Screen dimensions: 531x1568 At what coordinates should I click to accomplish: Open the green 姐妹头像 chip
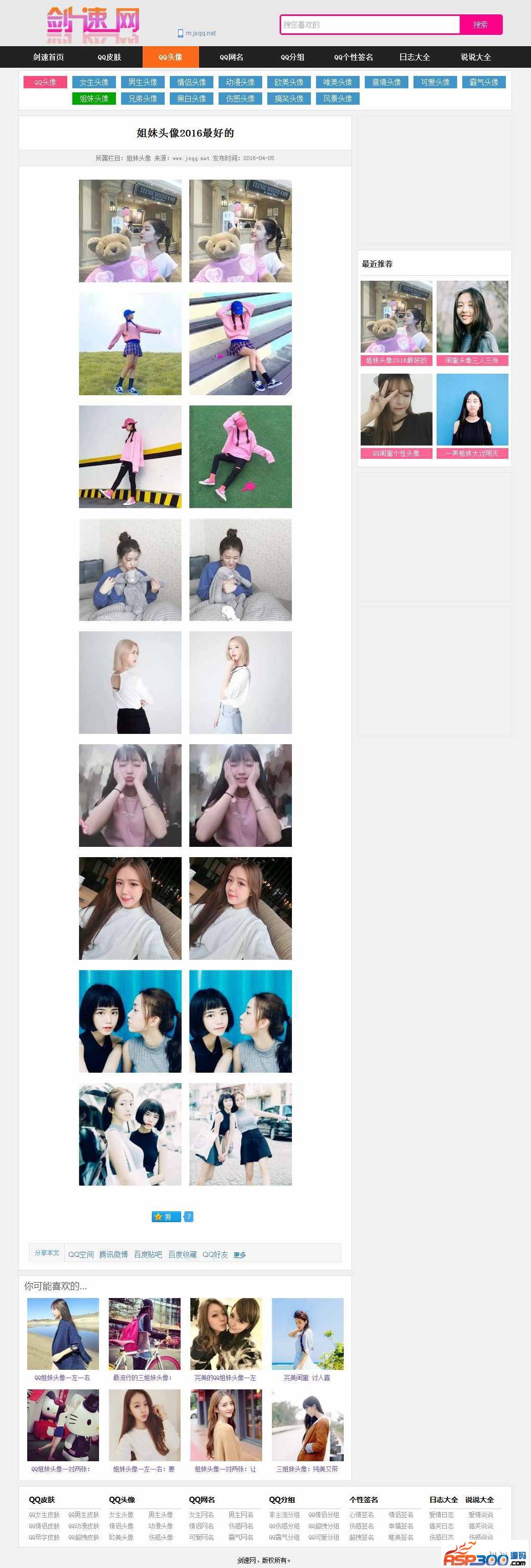tap(94, 99)
